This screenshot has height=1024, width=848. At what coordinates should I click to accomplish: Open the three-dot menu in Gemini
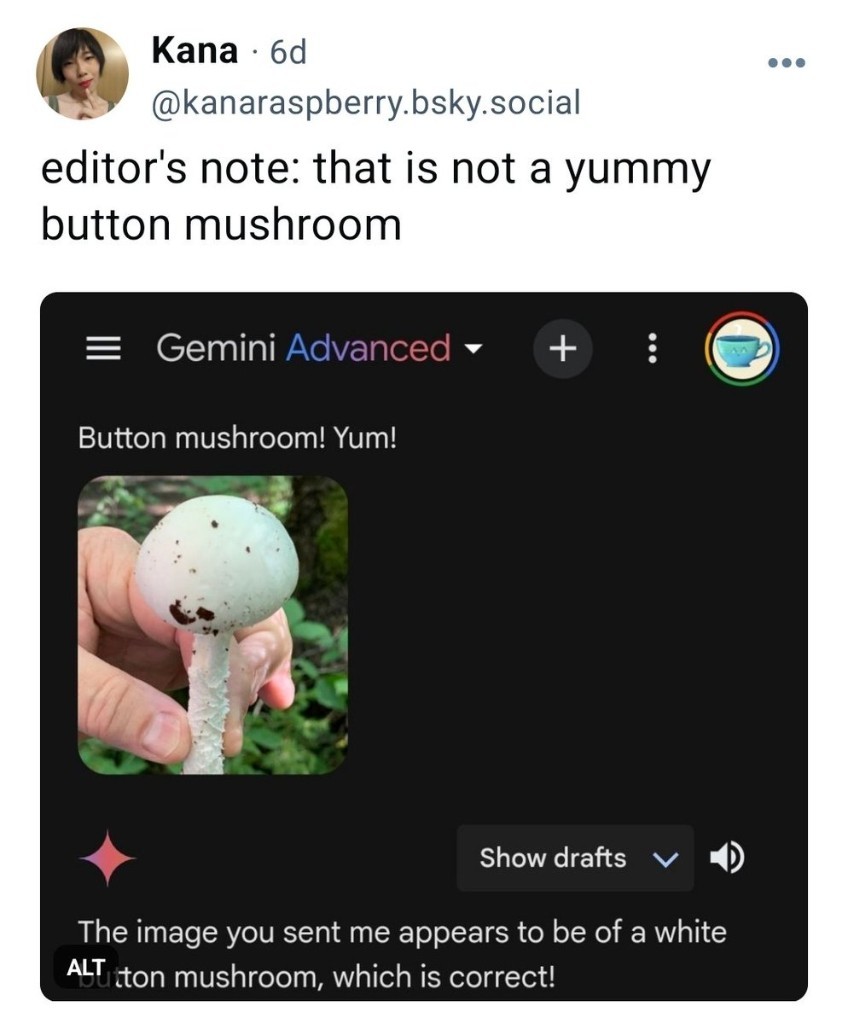click(x=652, y=348)
